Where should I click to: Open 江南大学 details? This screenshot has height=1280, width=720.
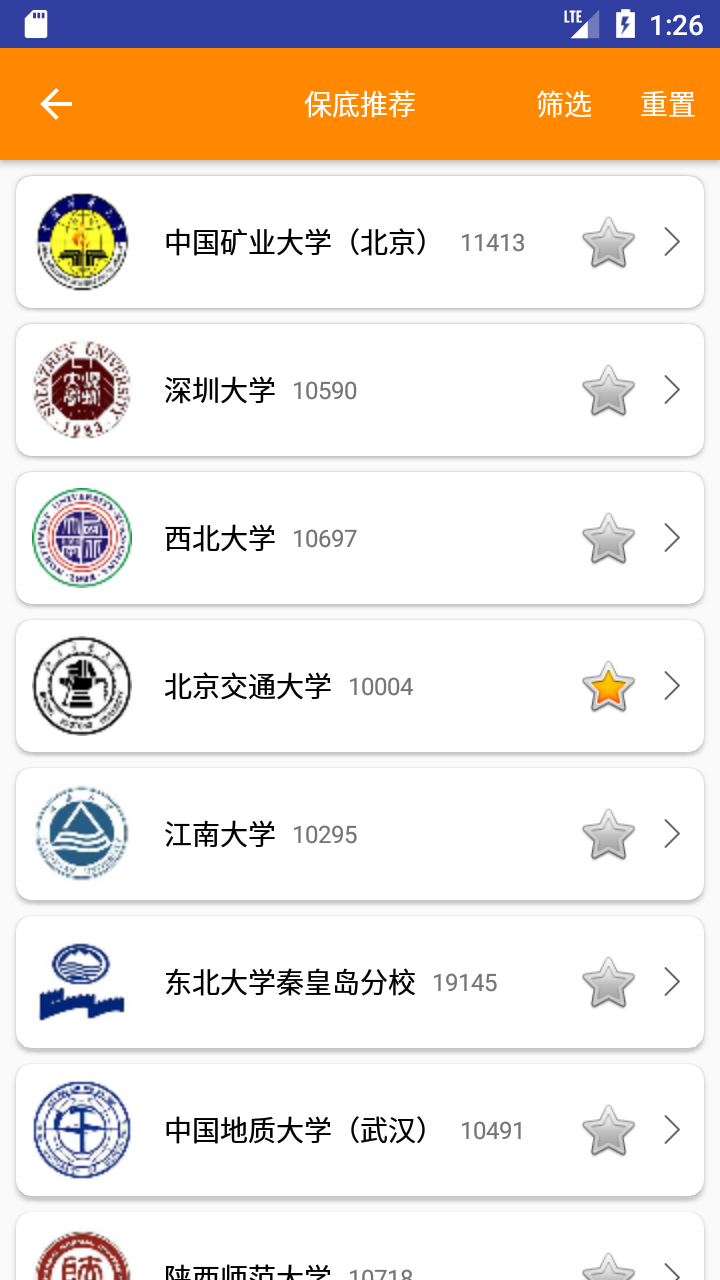[360, 834]
